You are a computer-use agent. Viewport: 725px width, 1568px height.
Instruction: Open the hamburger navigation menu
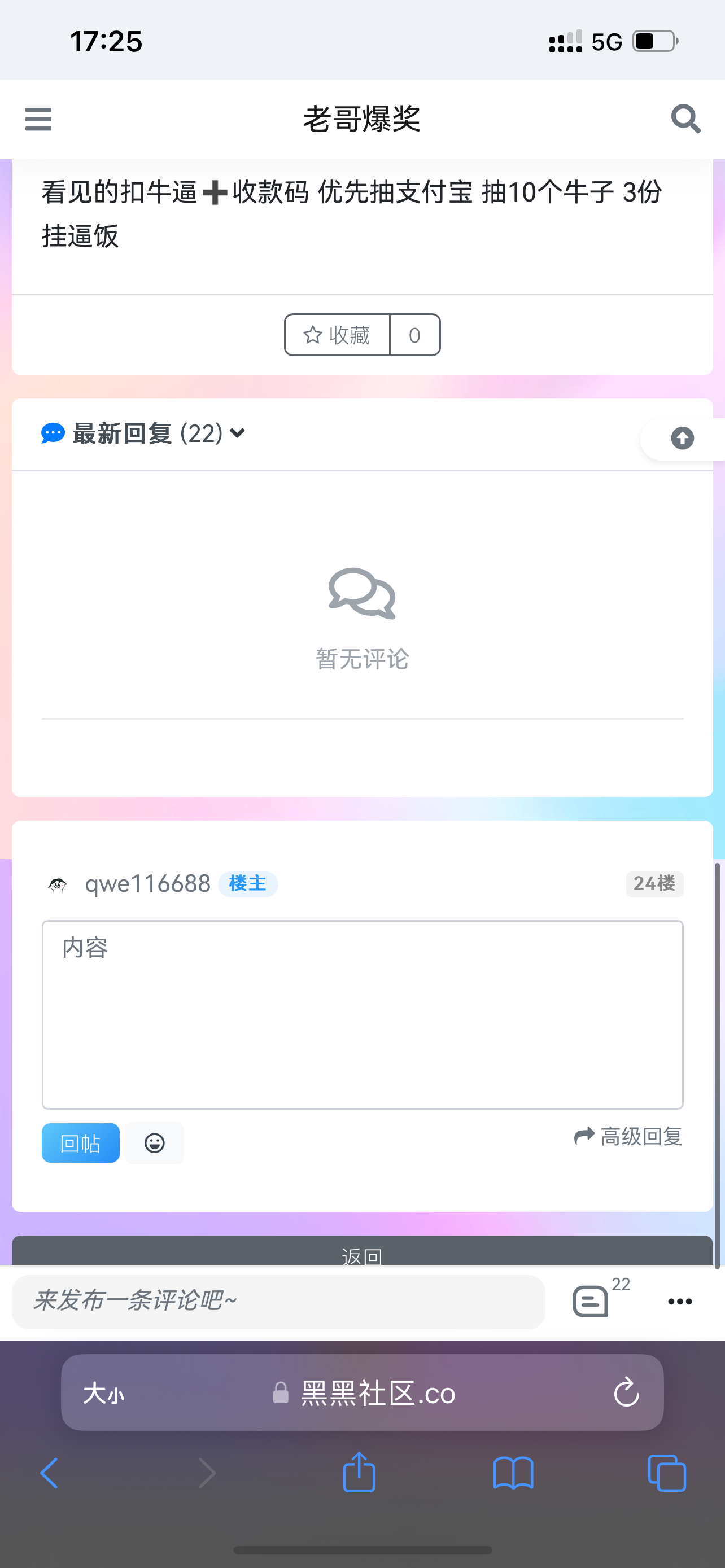coord(38,119)
